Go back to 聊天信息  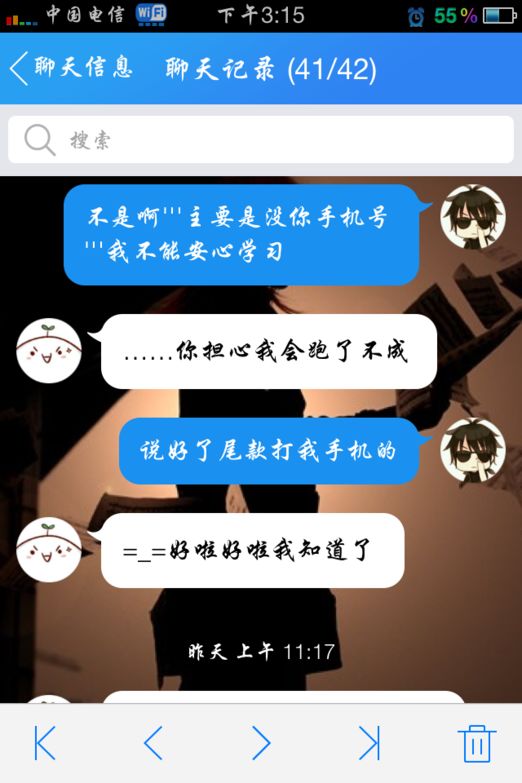(71, 67)
